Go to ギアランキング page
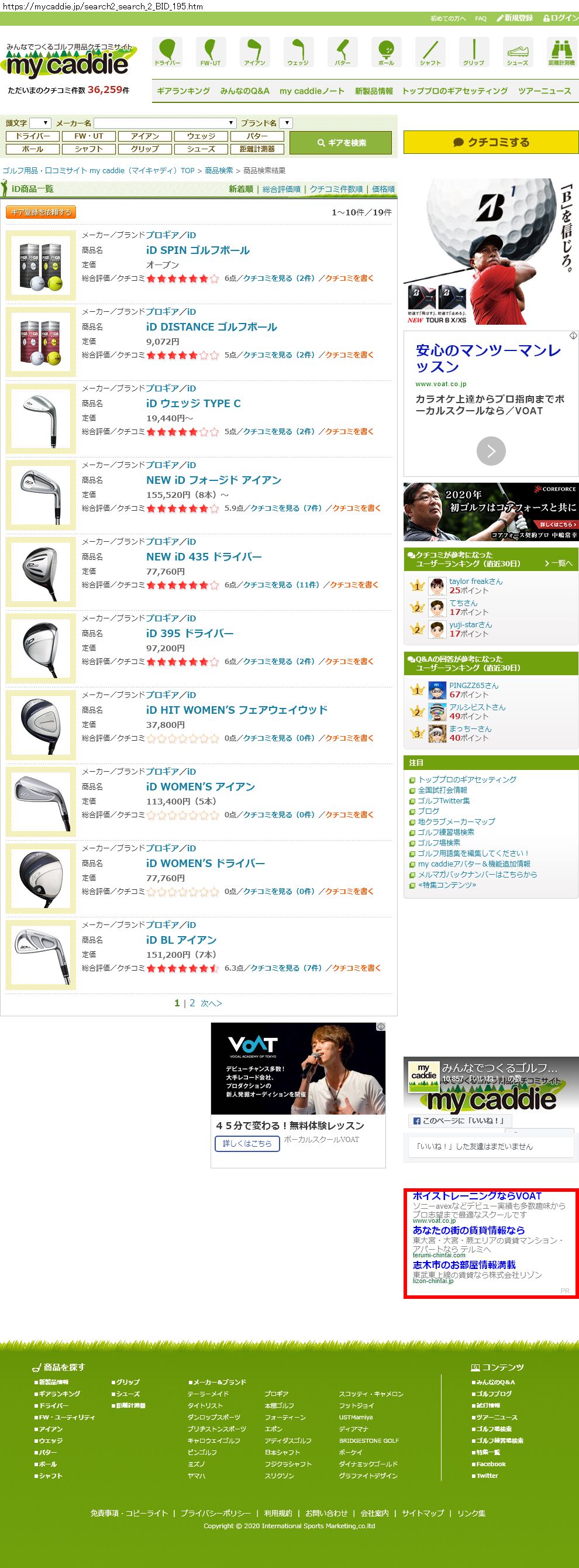579x1568 pixels. coord(183,91)
